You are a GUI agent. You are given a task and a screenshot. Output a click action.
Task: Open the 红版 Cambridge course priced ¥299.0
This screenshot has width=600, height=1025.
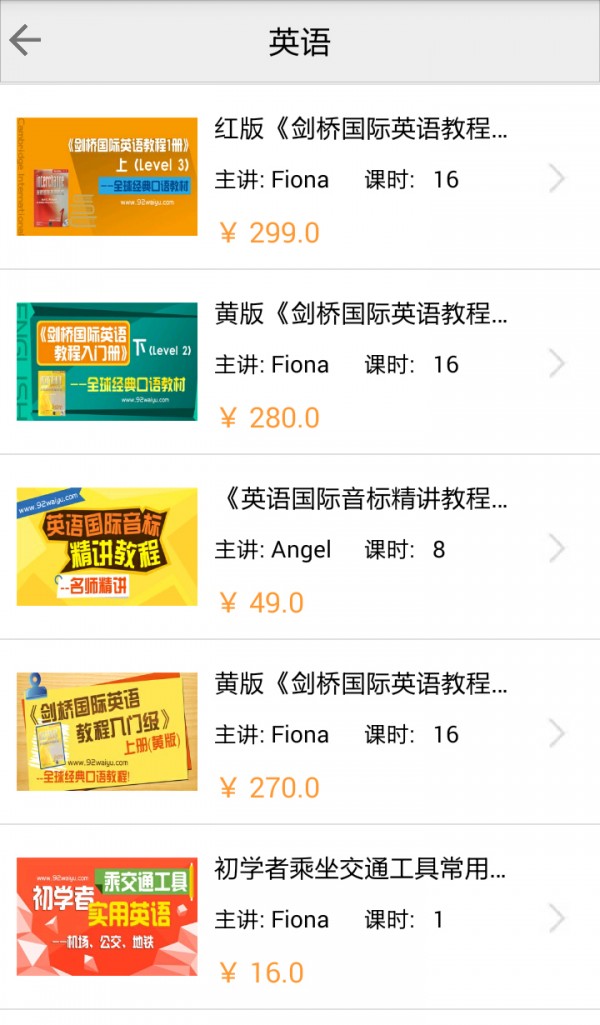(300, 177)
